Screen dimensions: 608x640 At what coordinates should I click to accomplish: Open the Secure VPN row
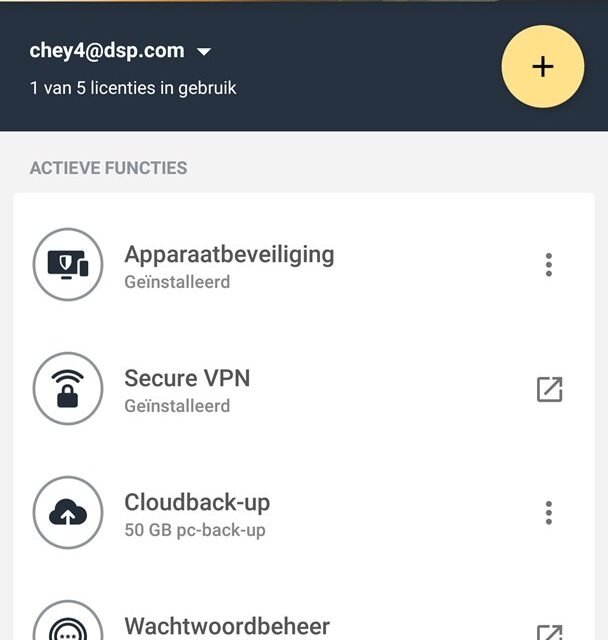pyautogui.click(x=187, y=389)
